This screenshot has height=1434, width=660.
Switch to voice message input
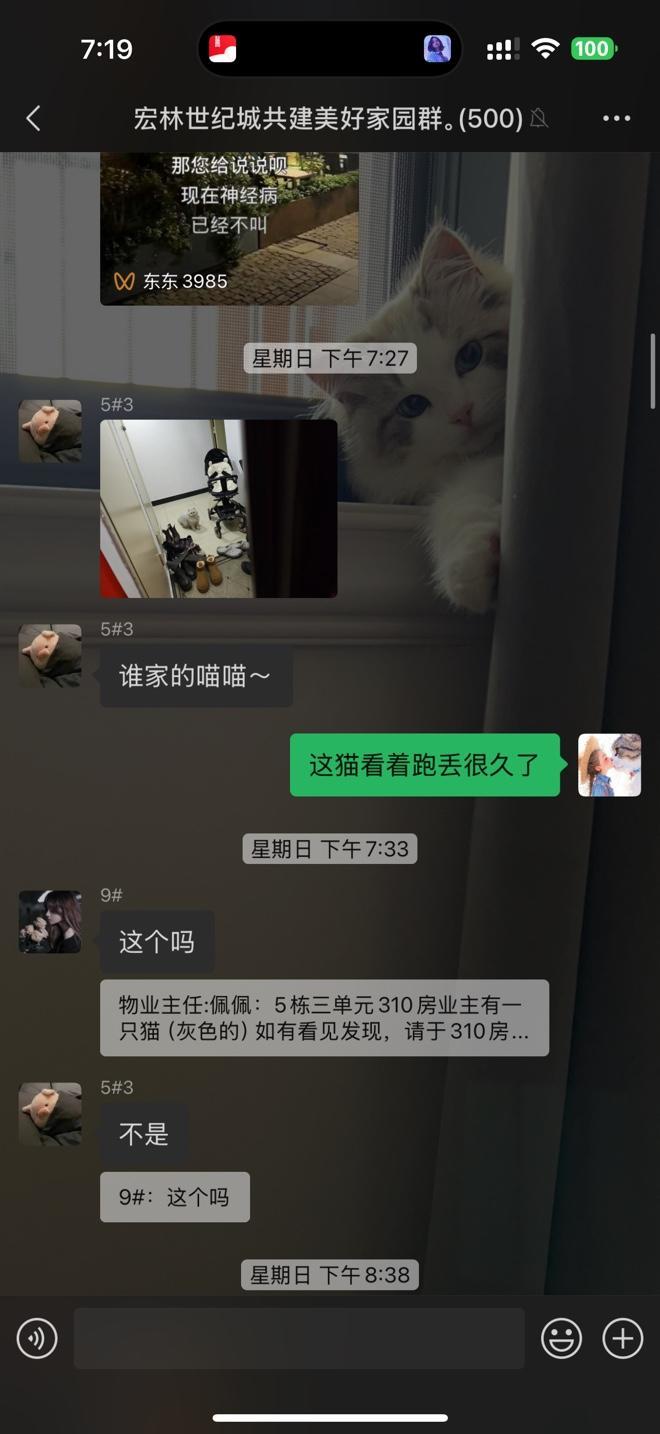37,1338
